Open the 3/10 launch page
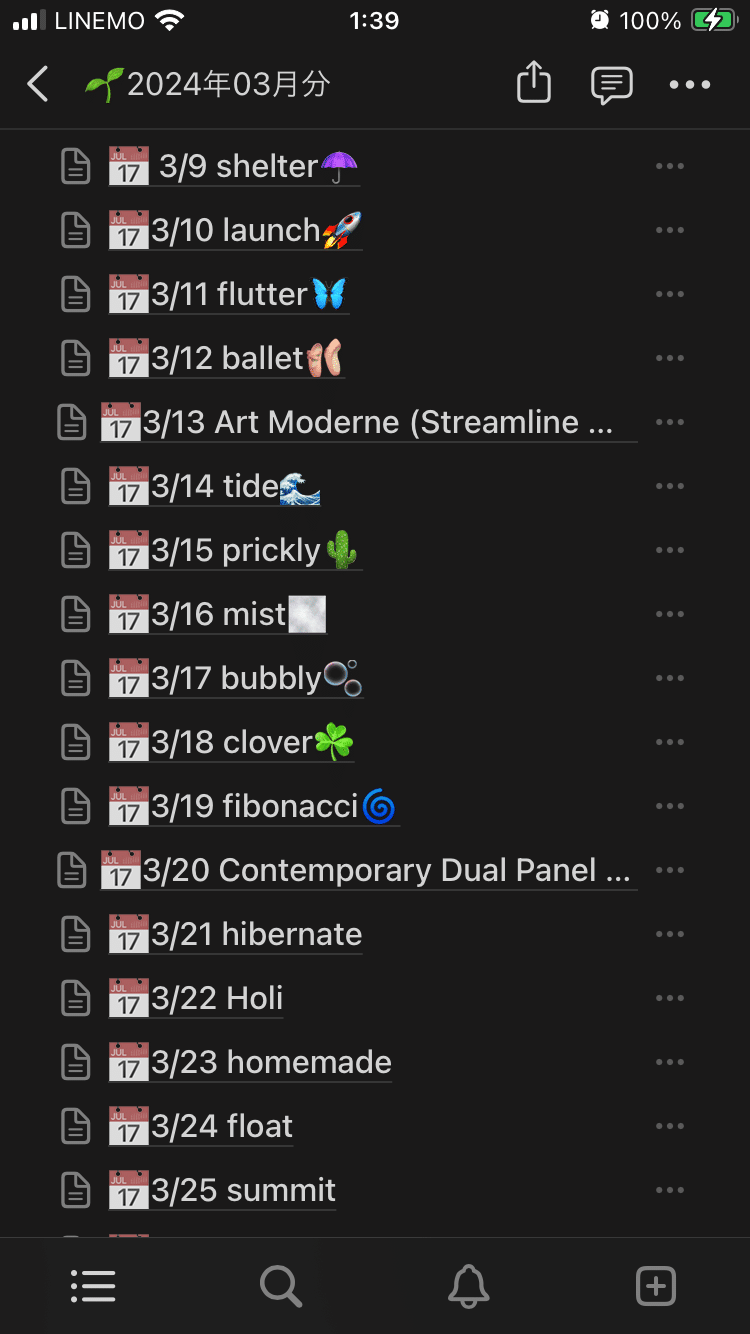This screenshot has width=750, height=1334. point(236,231)
